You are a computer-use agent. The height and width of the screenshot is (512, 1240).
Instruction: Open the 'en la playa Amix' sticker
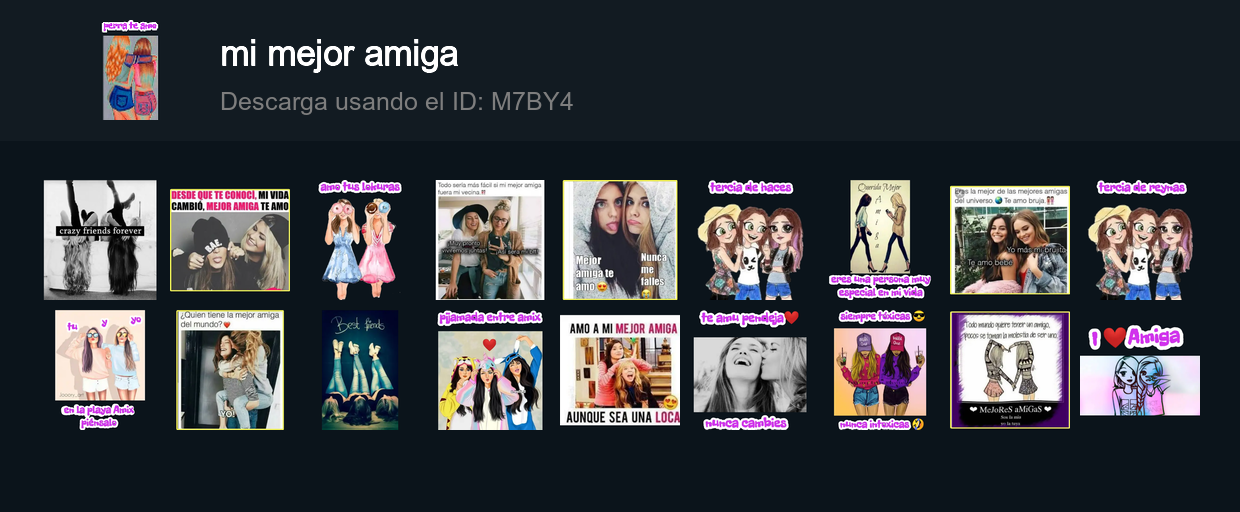point(100,370)
